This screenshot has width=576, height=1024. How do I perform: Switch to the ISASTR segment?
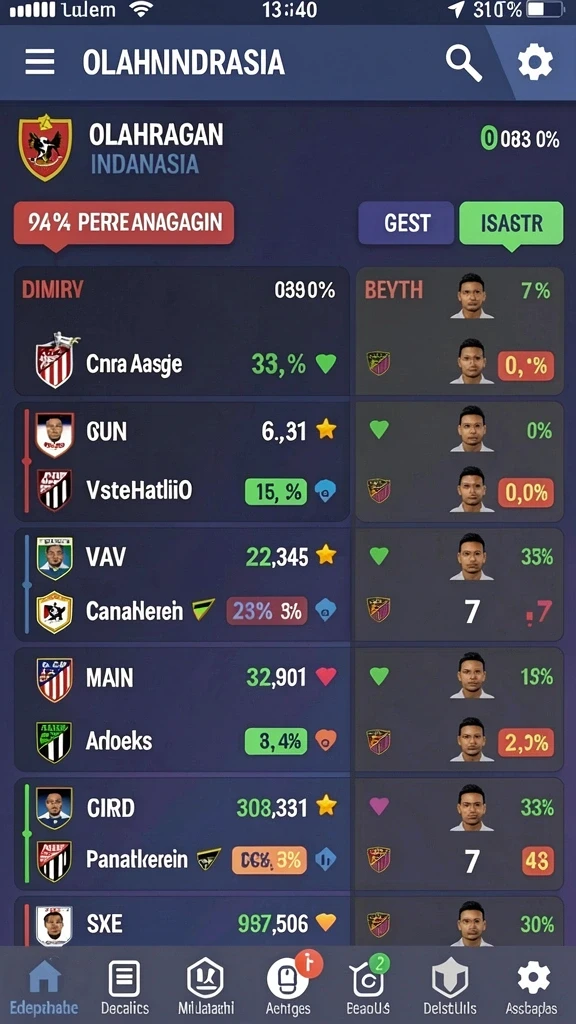point(511,223)
